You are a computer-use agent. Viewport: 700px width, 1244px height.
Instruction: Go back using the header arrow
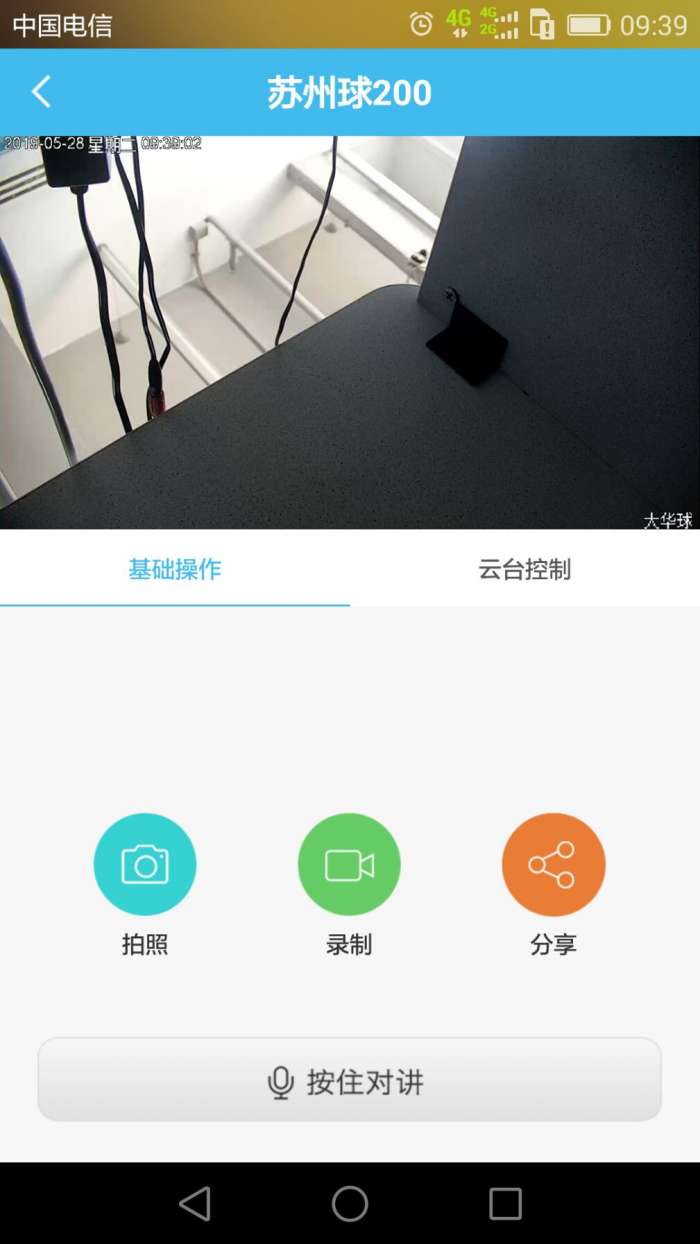[x=41, y=92]
